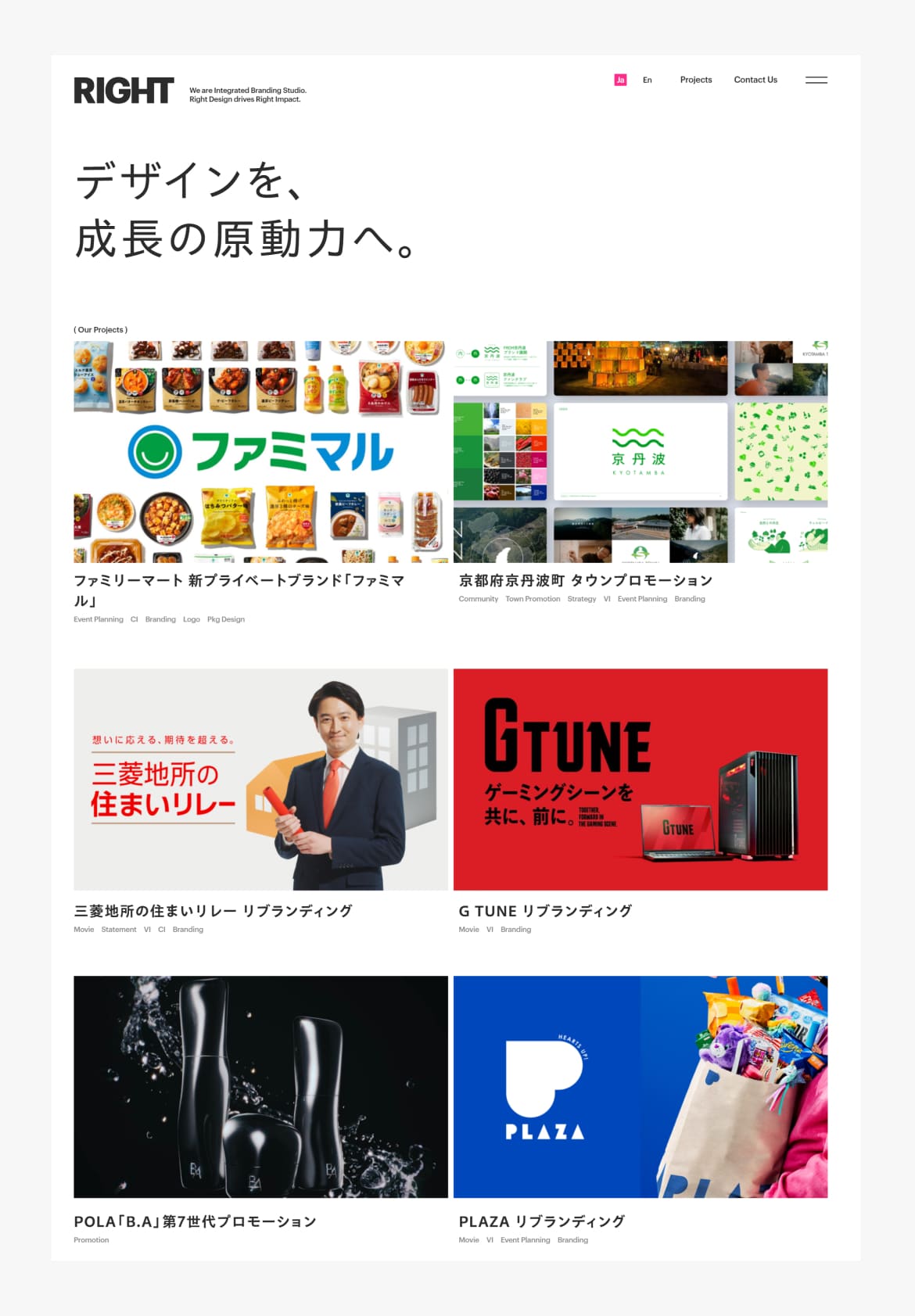This screenshot has height=1316, width=915.
Task: Open the ファミマル private brand project
Action: pos(260,450)
